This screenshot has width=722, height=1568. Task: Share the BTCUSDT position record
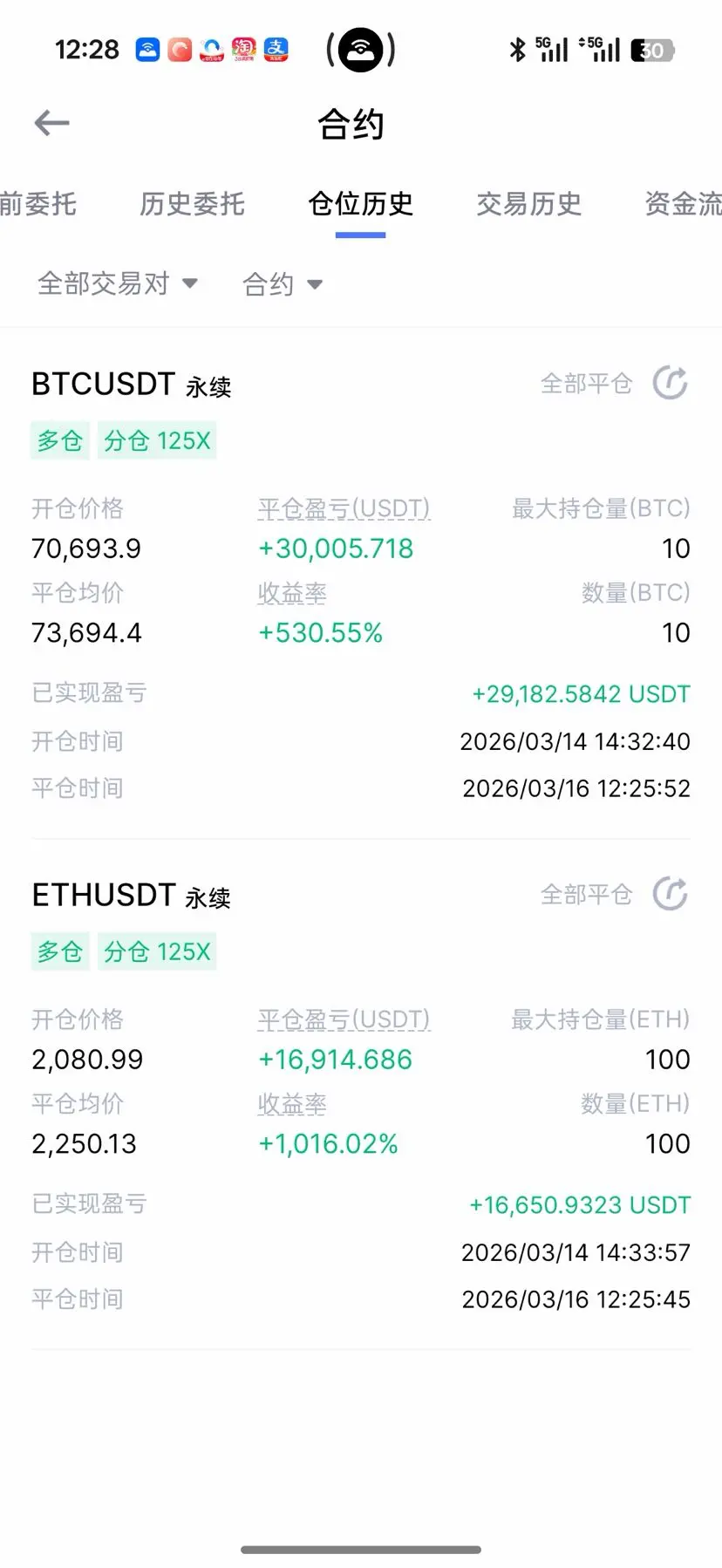coord(670,383)
